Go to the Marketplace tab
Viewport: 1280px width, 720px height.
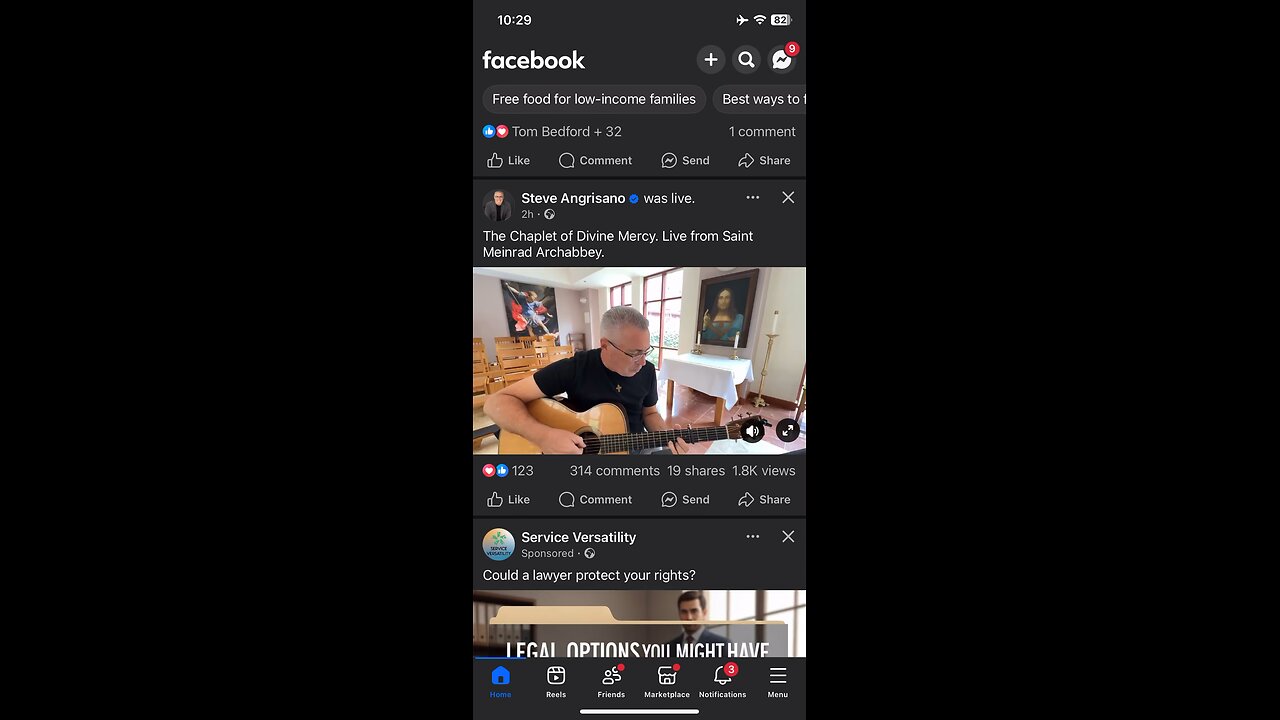(x=667, y=681)
